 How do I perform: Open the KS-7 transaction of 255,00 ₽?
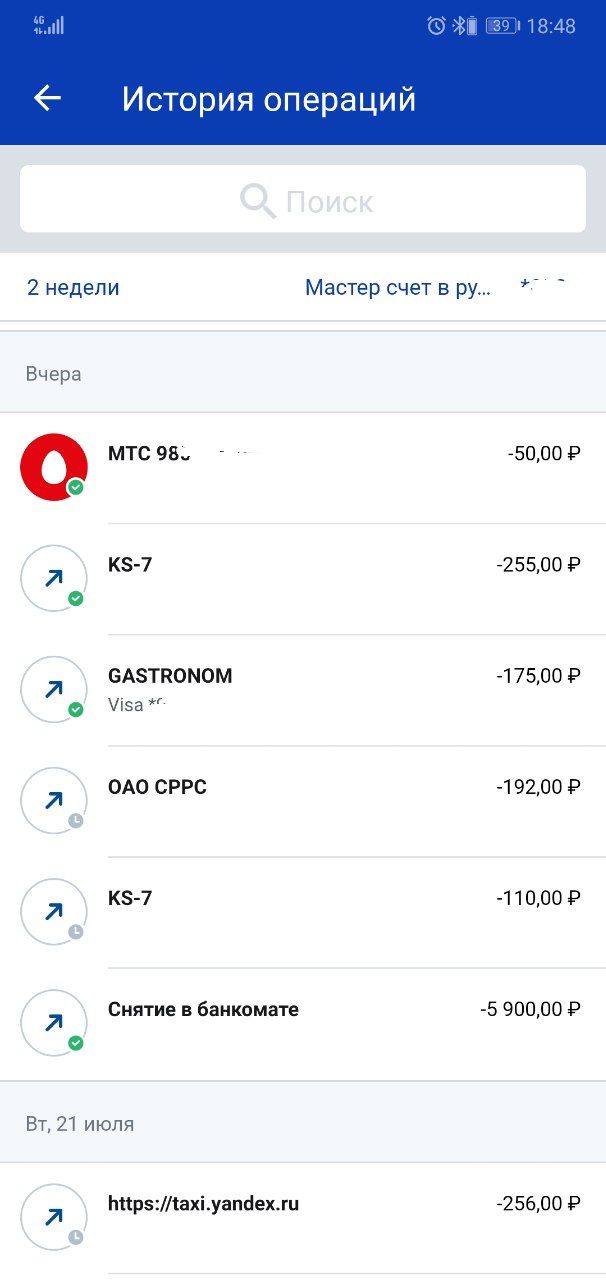tap(303, 579)
